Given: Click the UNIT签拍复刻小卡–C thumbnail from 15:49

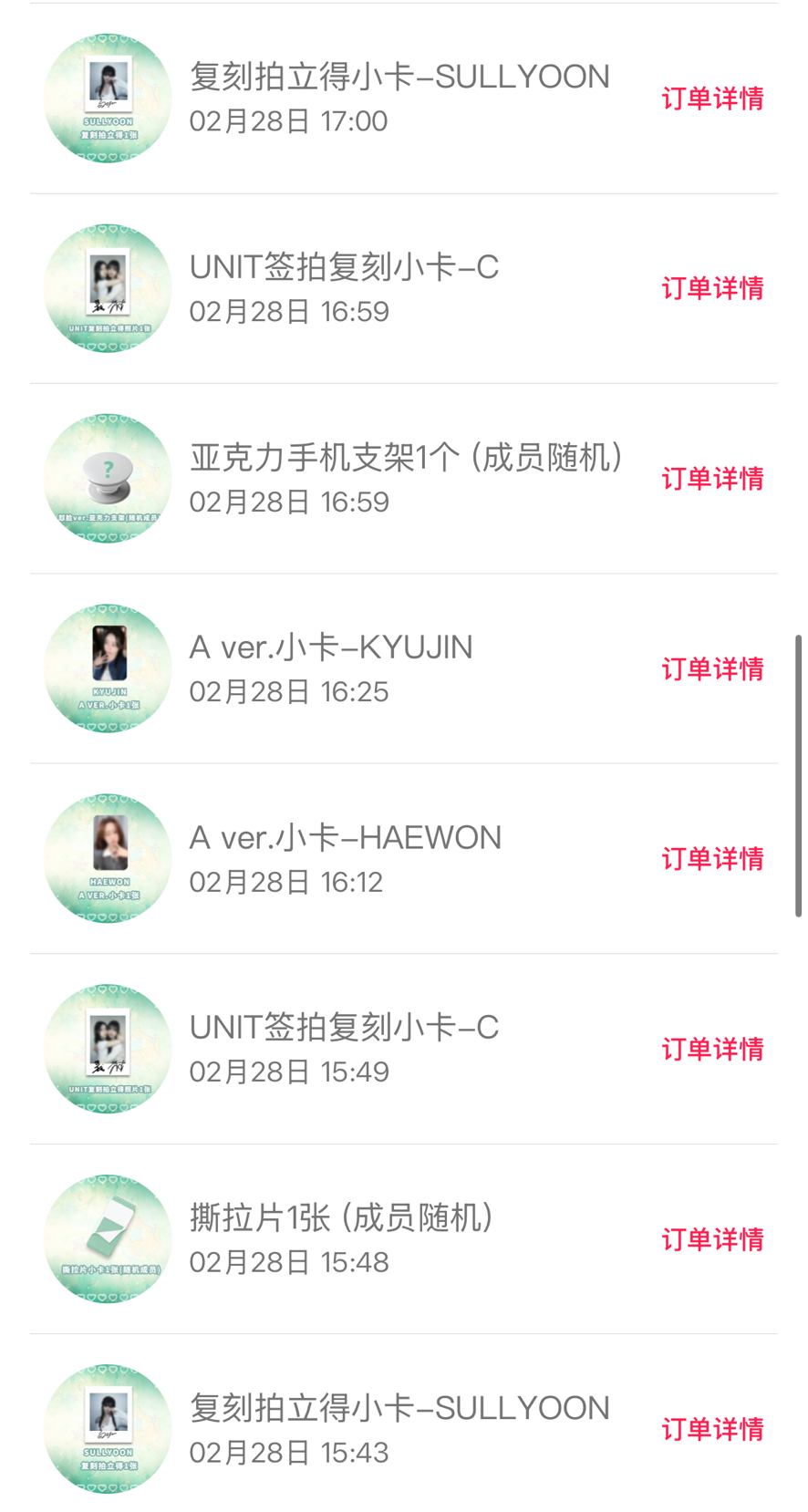Looking at the screenshot, I should (x=108, y=1047).
